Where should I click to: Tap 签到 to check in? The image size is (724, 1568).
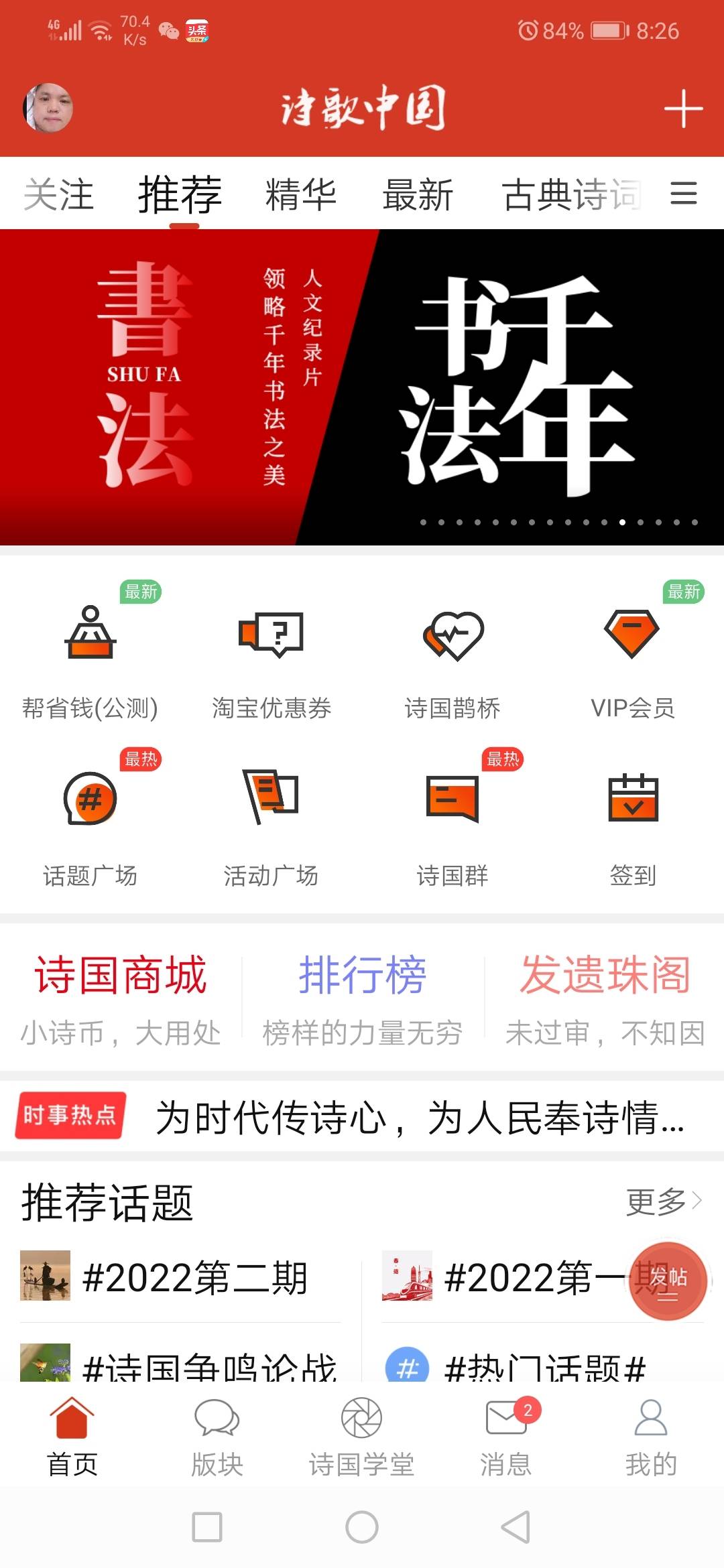(633, 828)
